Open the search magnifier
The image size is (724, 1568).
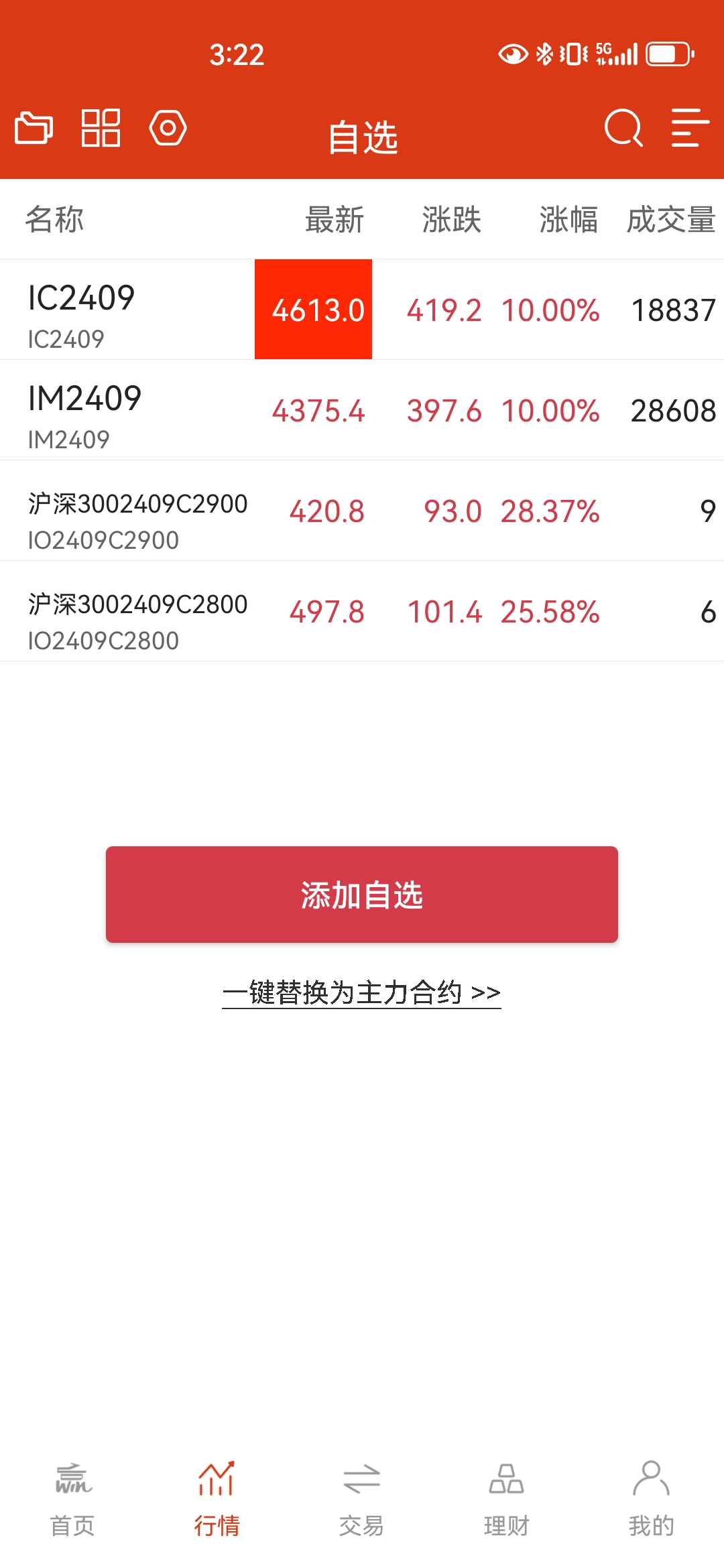point(623,127)
